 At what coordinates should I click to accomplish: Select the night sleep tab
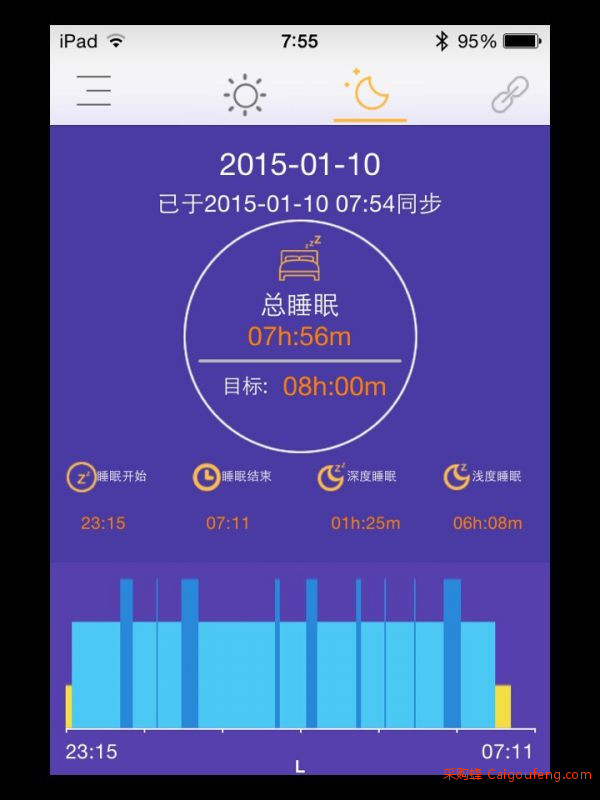click(368, 92)
